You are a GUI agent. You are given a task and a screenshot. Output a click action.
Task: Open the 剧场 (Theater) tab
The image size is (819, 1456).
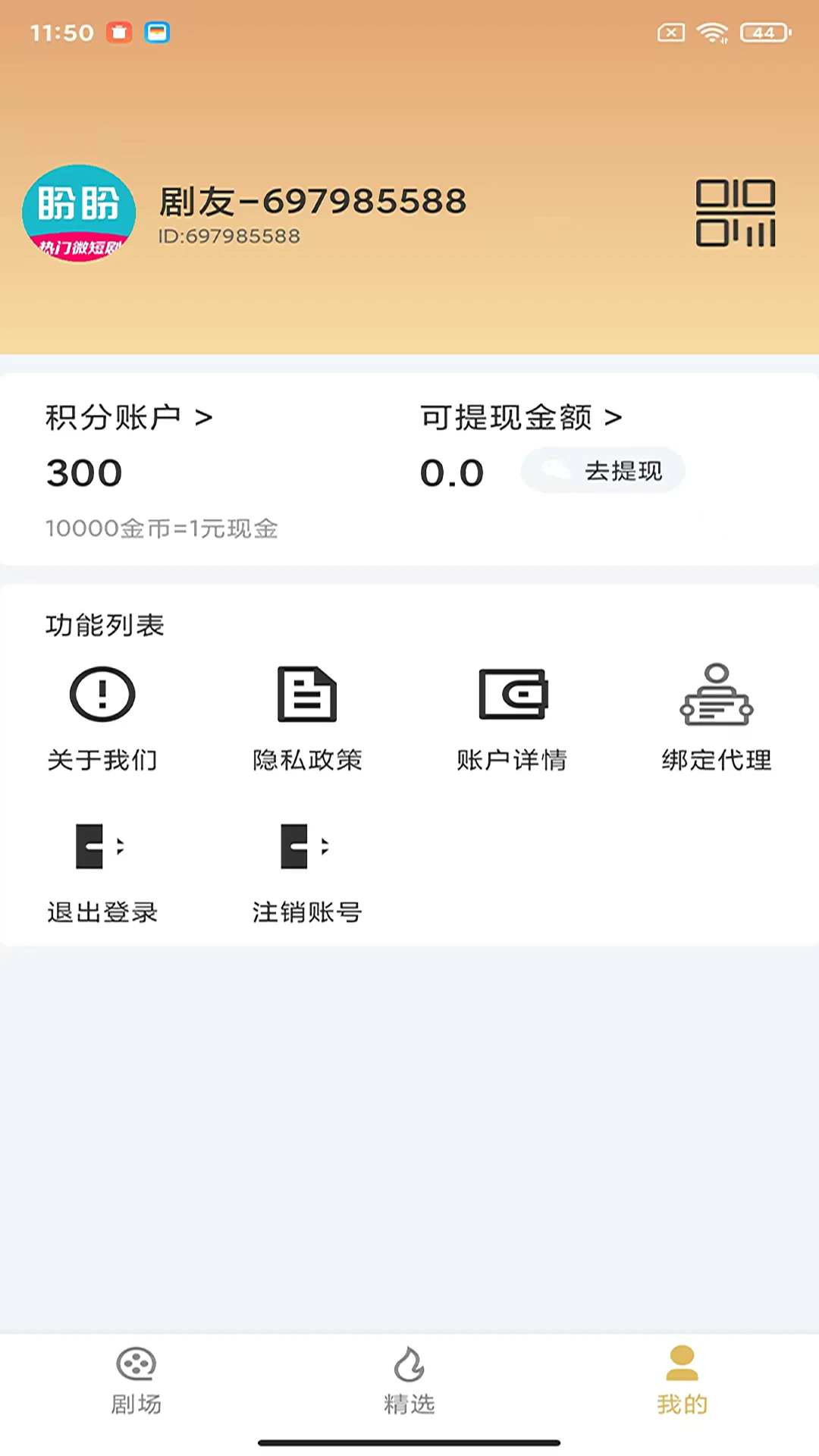136,1380
